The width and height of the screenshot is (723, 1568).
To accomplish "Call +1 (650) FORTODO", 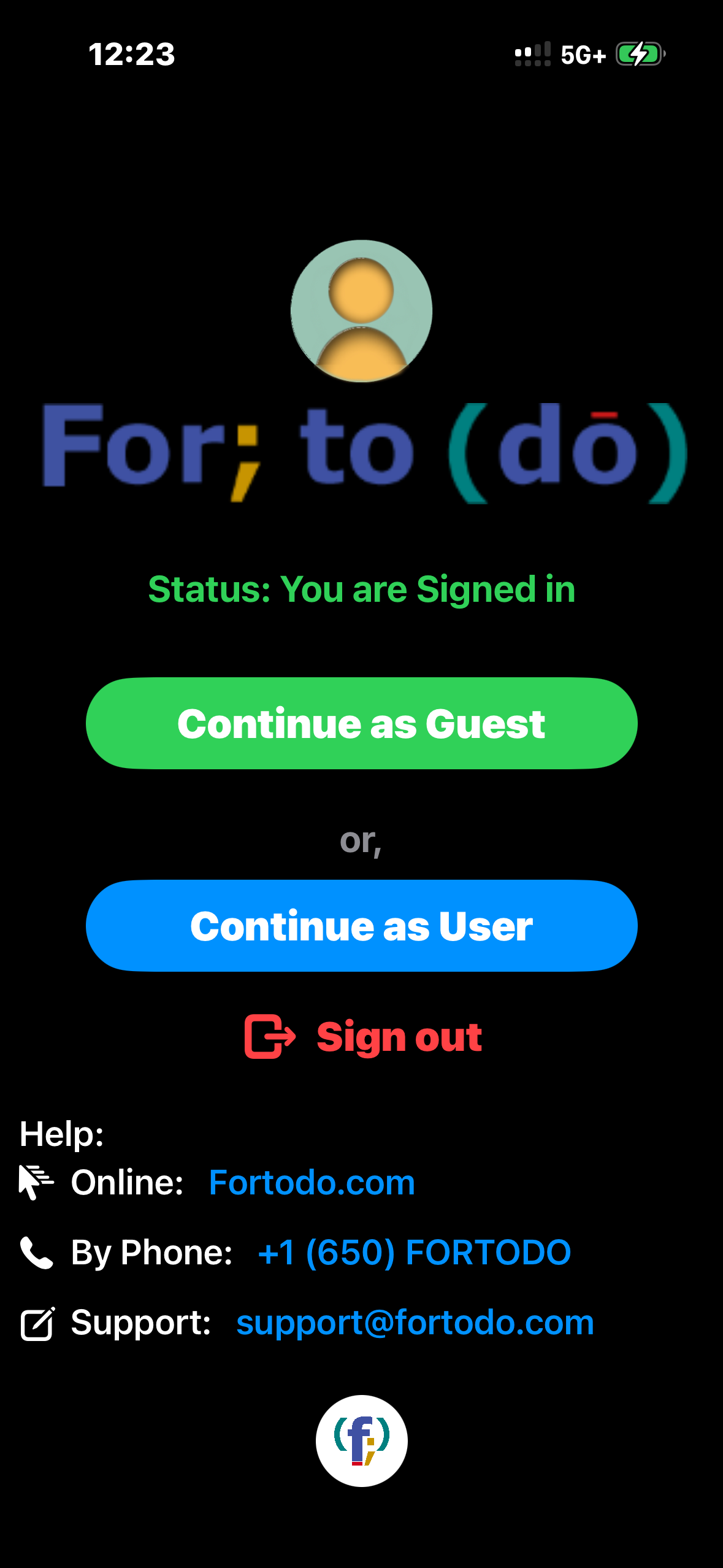I will tap(414, 1252).
